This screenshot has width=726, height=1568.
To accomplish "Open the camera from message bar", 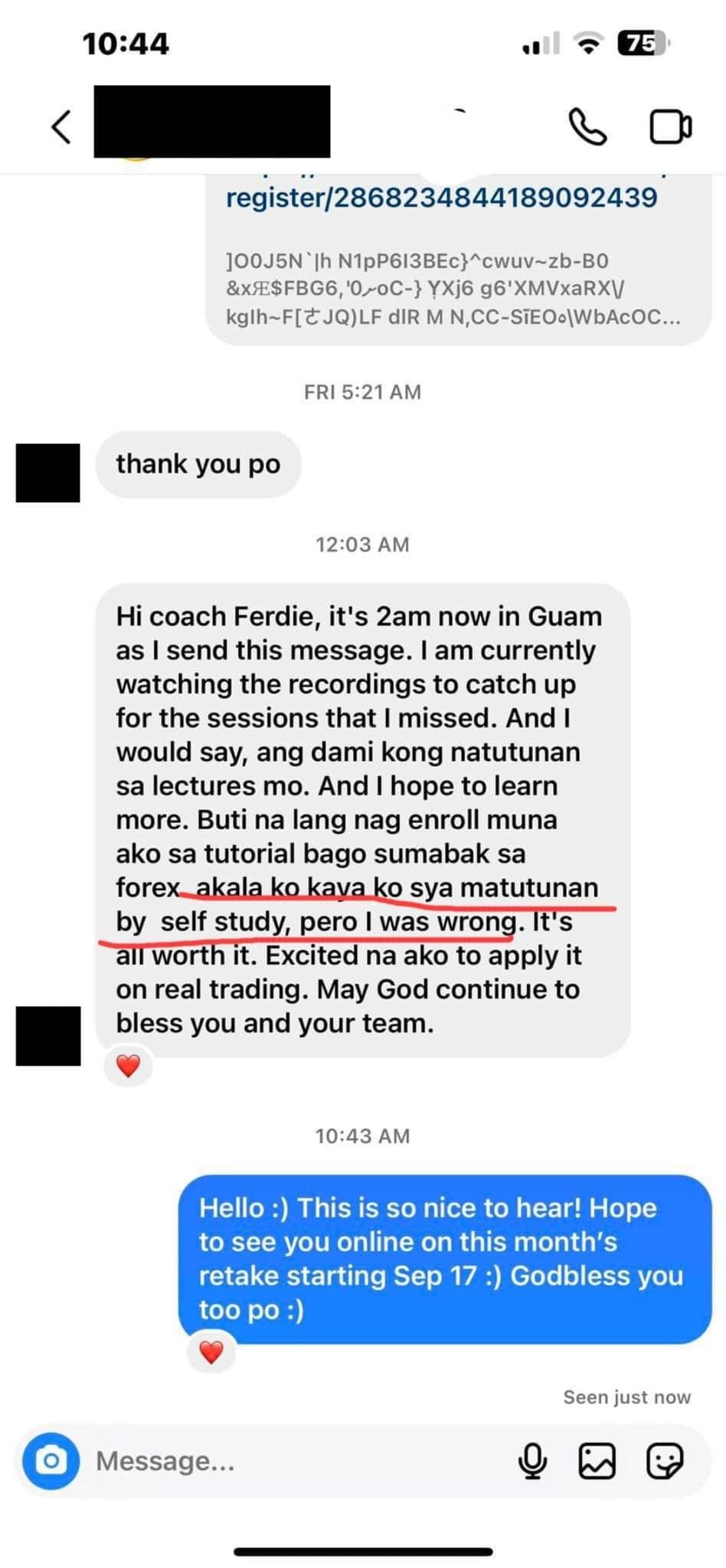I will [51, 1461].
